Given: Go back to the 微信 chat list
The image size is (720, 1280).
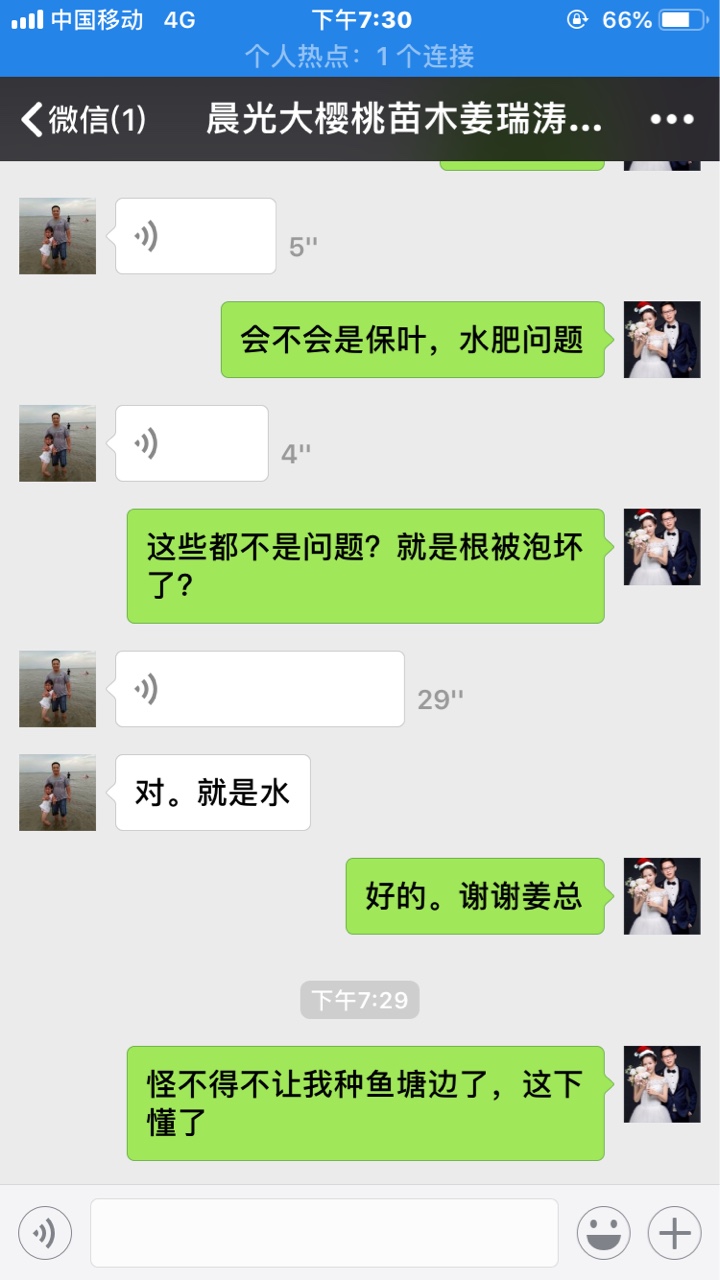Looking at the screenshot, I should (84, 120).
